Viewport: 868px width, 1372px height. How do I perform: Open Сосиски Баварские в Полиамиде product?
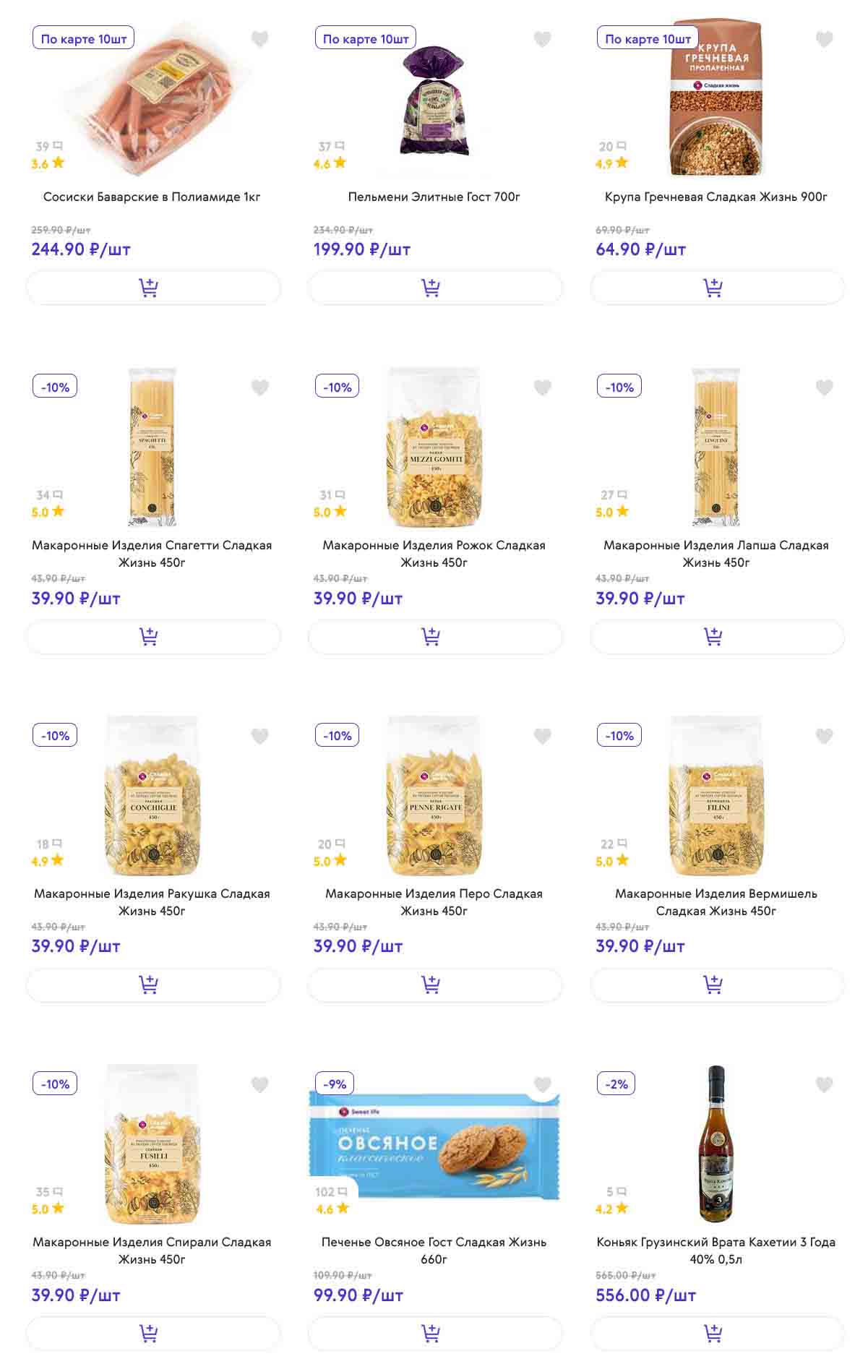152,197
